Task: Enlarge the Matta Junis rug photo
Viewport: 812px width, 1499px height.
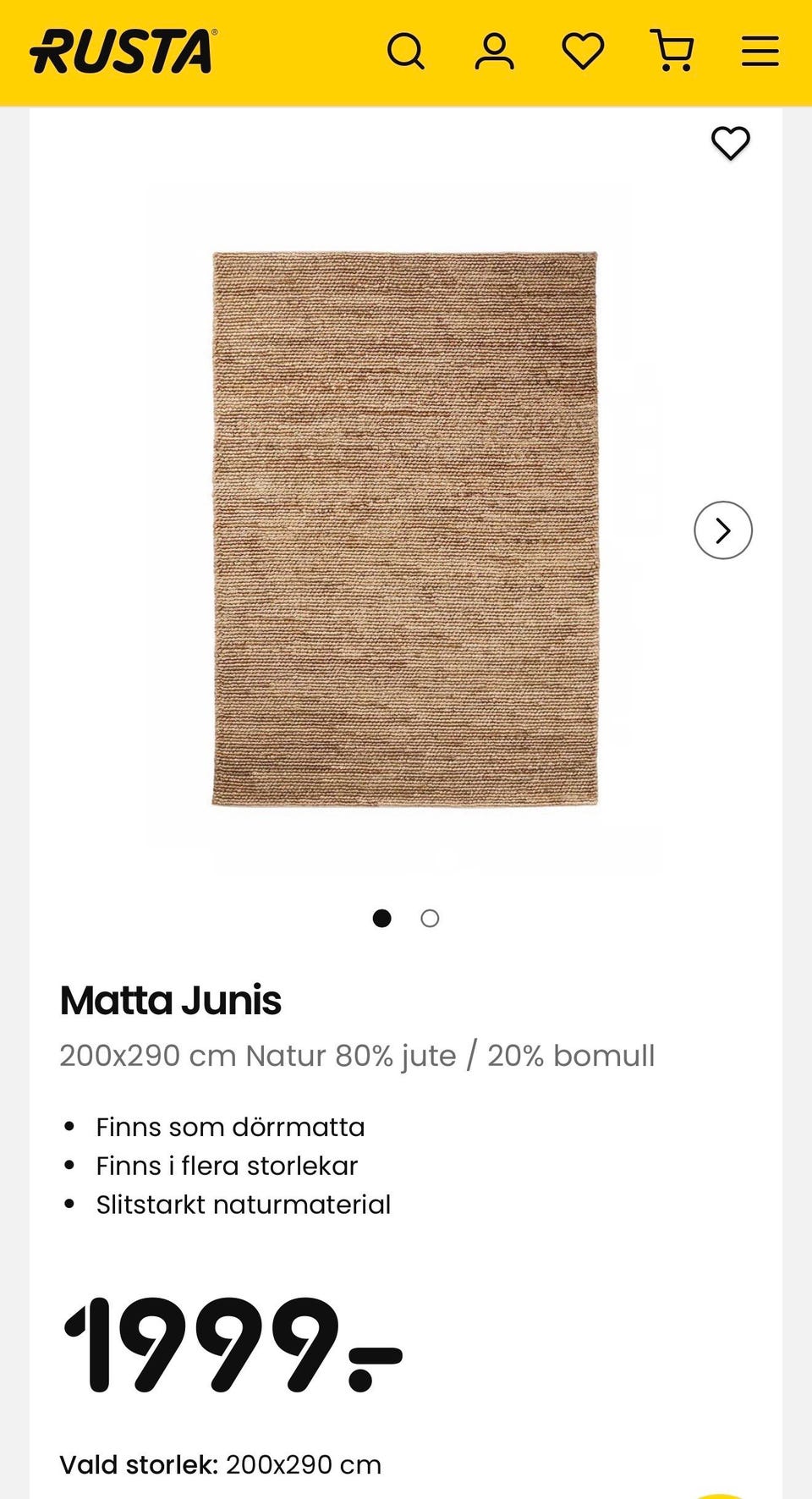Action: point(405,529)
